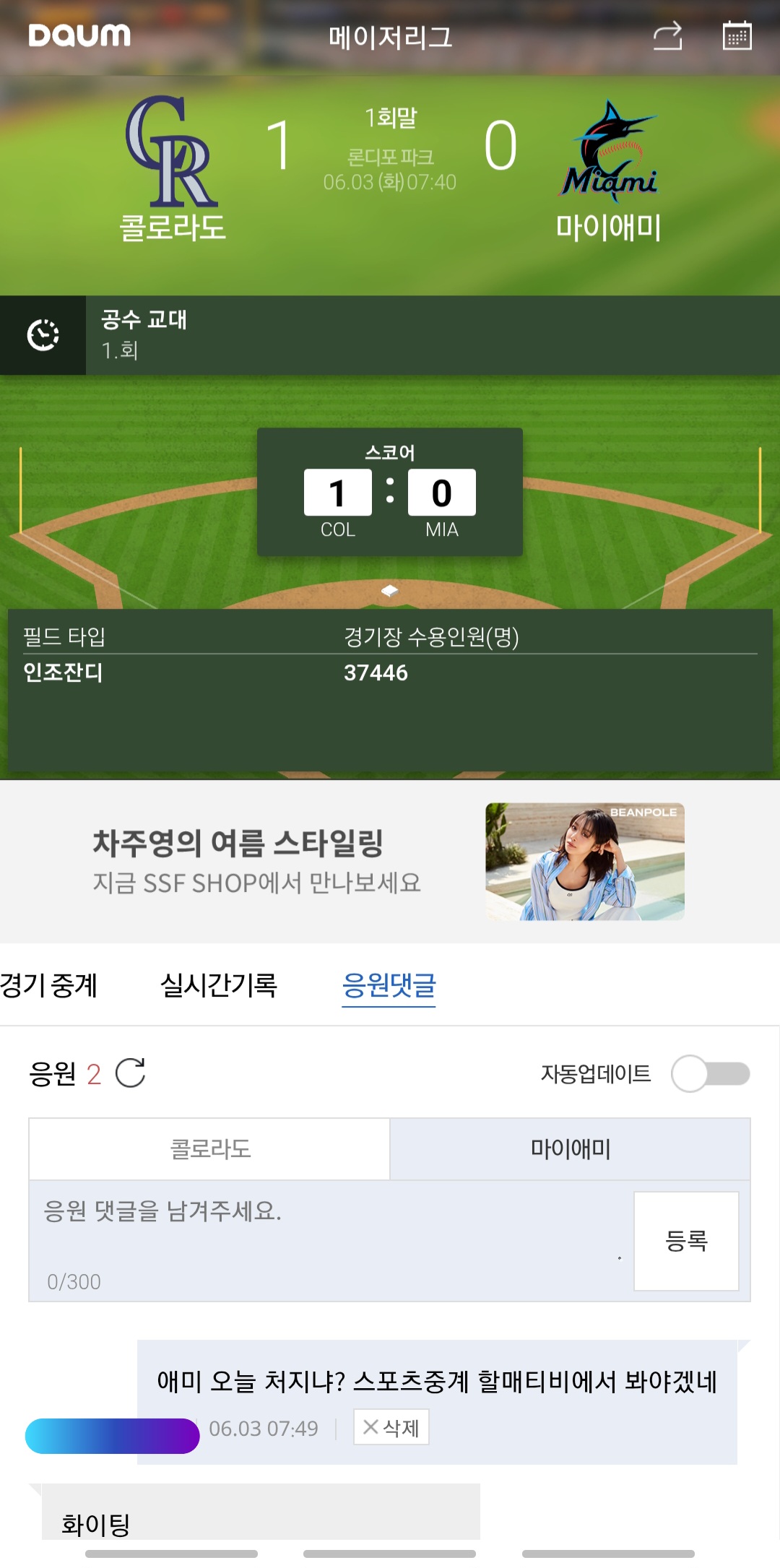Switch to the 실시간기록 tab
This screenshot has width=780, height=1568.
coord(218,985)
